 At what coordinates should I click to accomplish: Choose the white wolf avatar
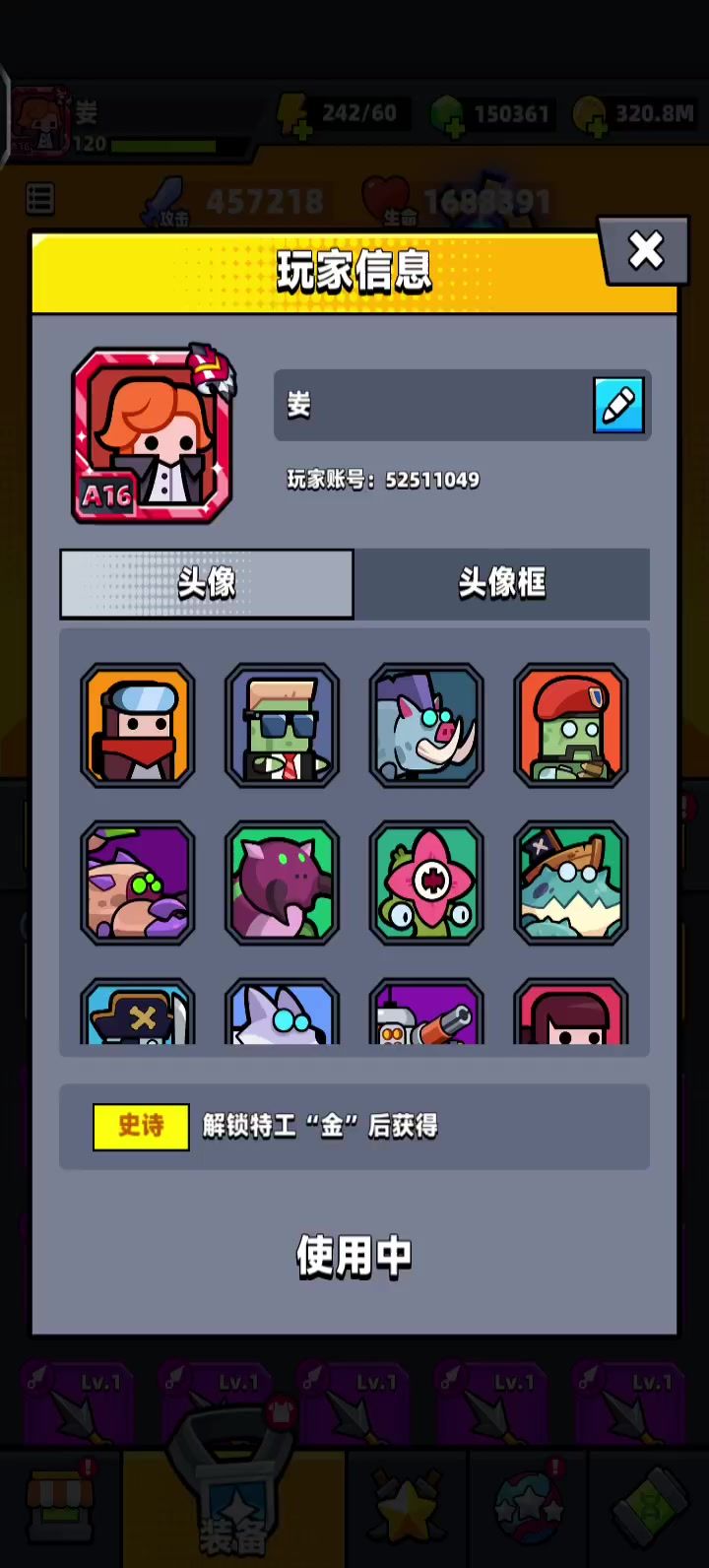[283, 1014]
